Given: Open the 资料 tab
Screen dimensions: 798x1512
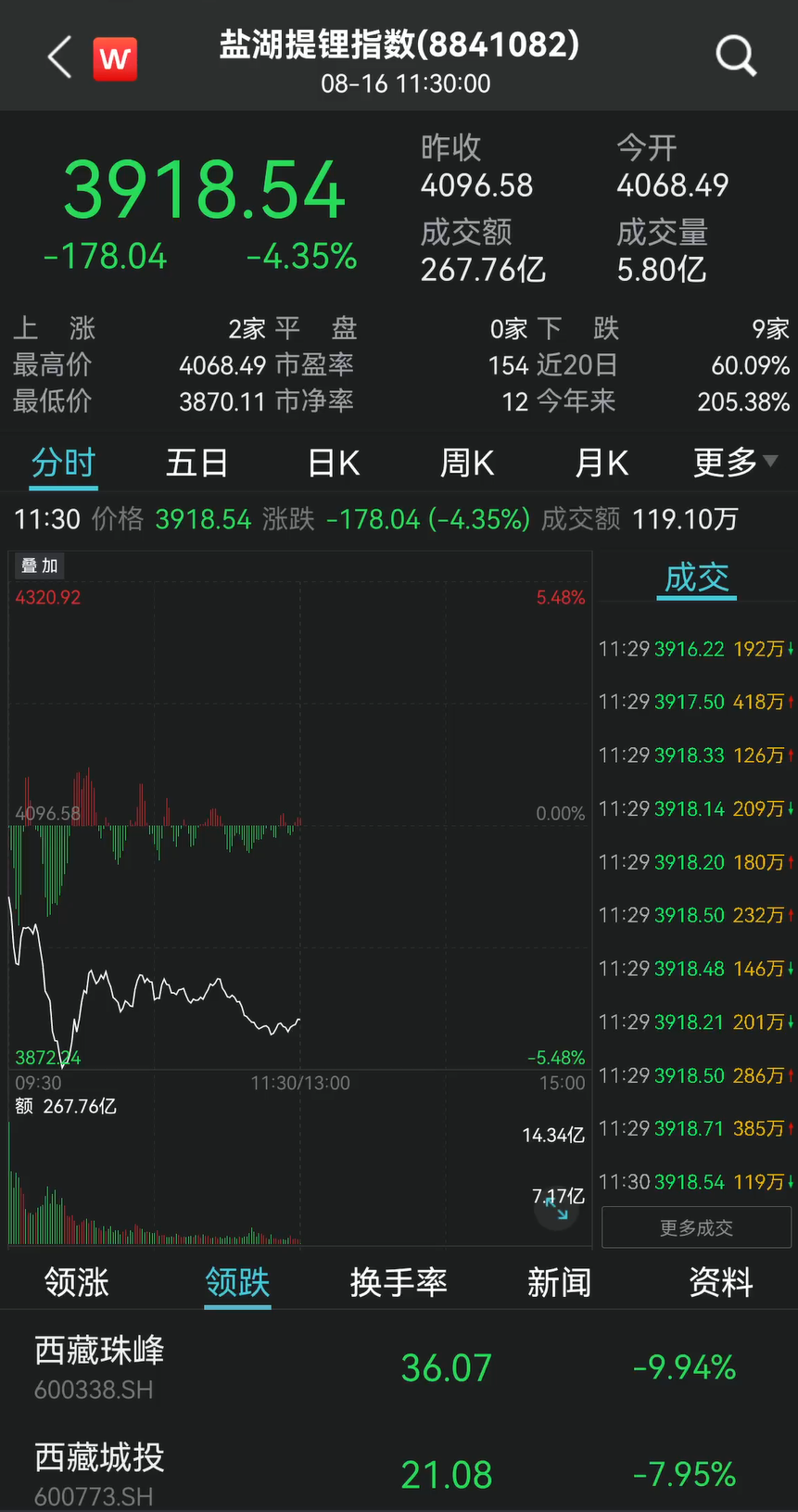Looking at the screenshot, I should point(720,1283).
